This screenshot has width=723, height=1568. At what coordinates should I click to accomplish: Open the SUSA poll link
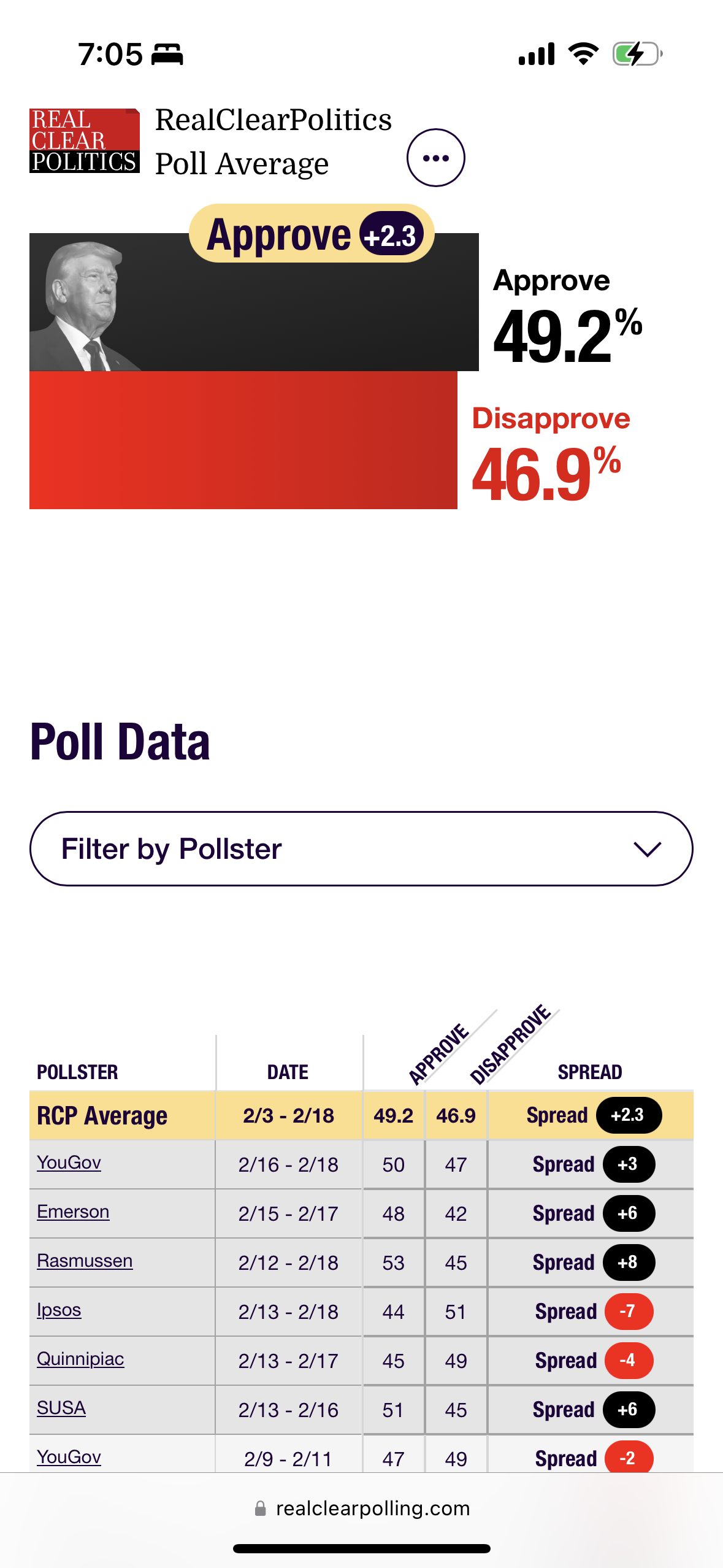pos(61,1408)
